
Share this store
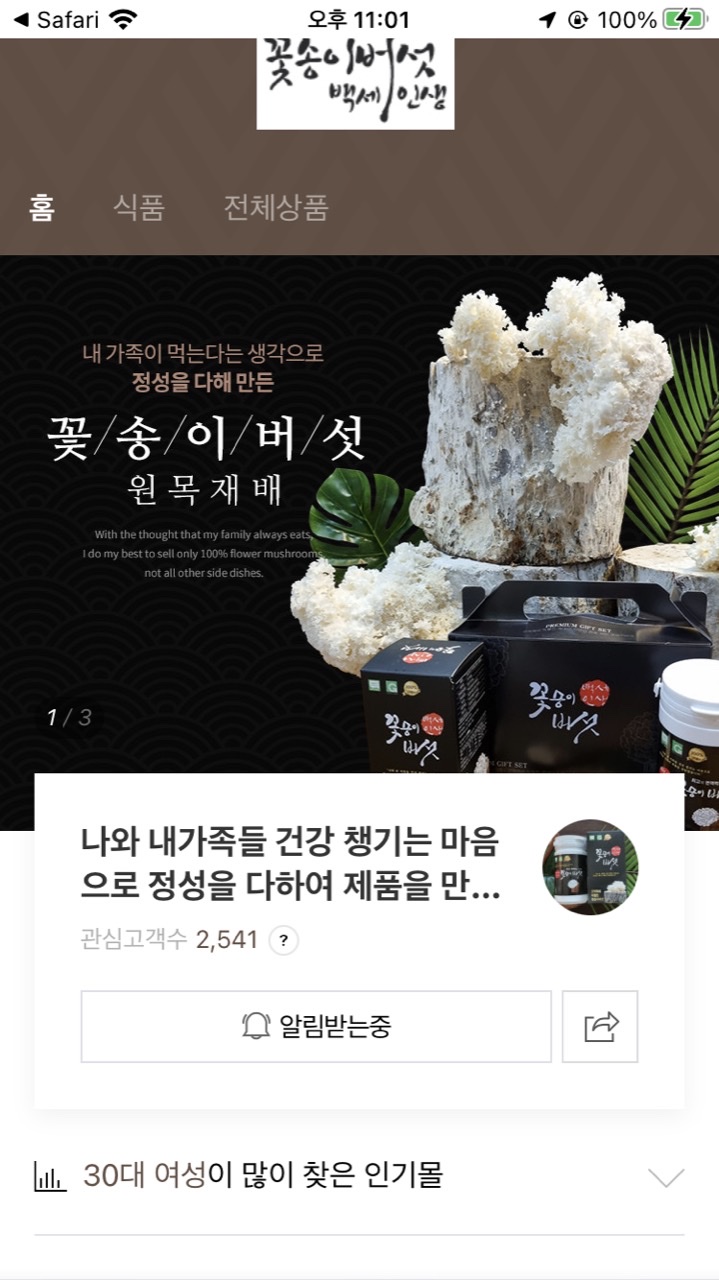click(600, 1026)
